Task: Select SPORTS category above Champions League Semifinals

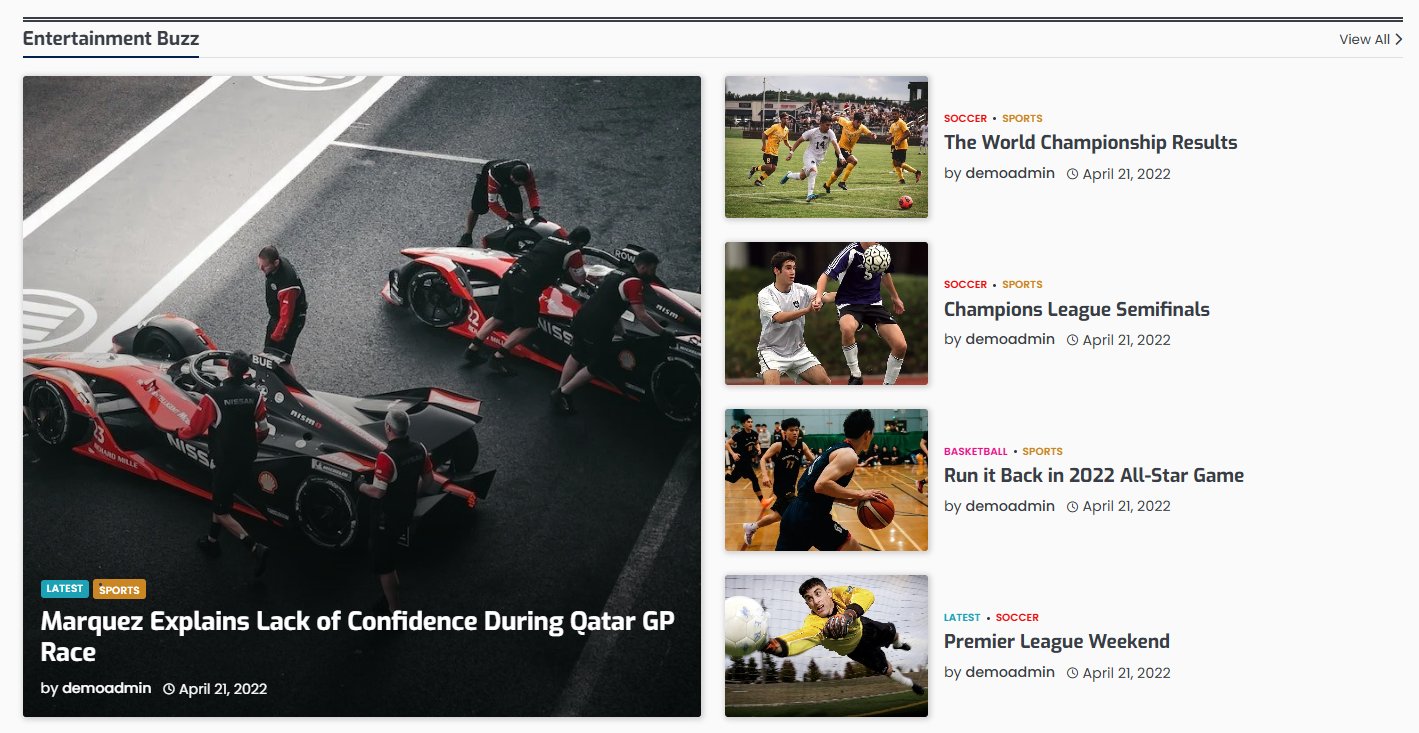Action: (1022, 284)
